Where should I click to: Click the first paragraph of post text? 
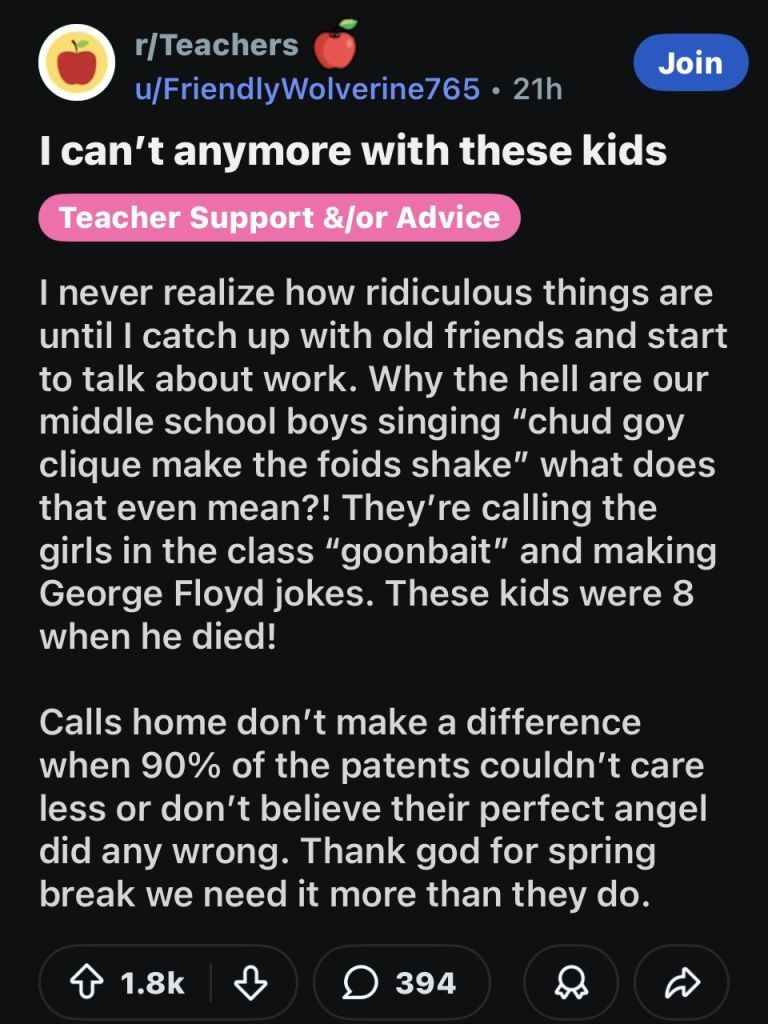380,460
